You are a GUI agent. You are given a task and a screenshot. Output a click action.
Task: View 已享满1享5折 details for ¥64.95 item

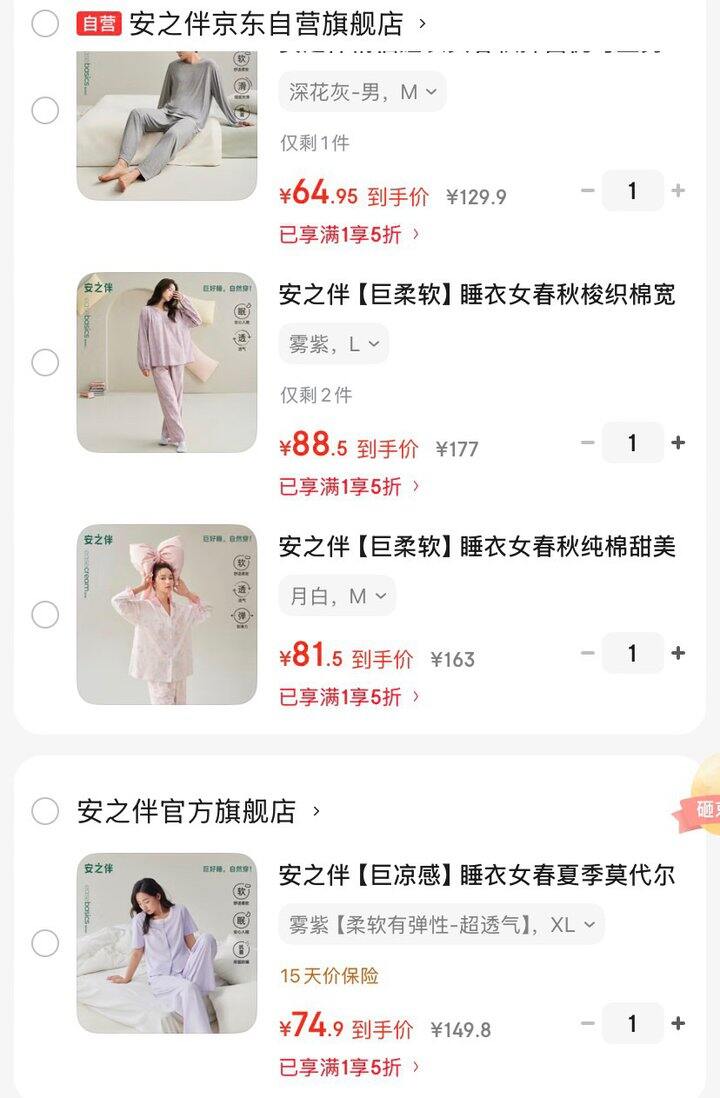pyautogui.click(x=349, y=234)
